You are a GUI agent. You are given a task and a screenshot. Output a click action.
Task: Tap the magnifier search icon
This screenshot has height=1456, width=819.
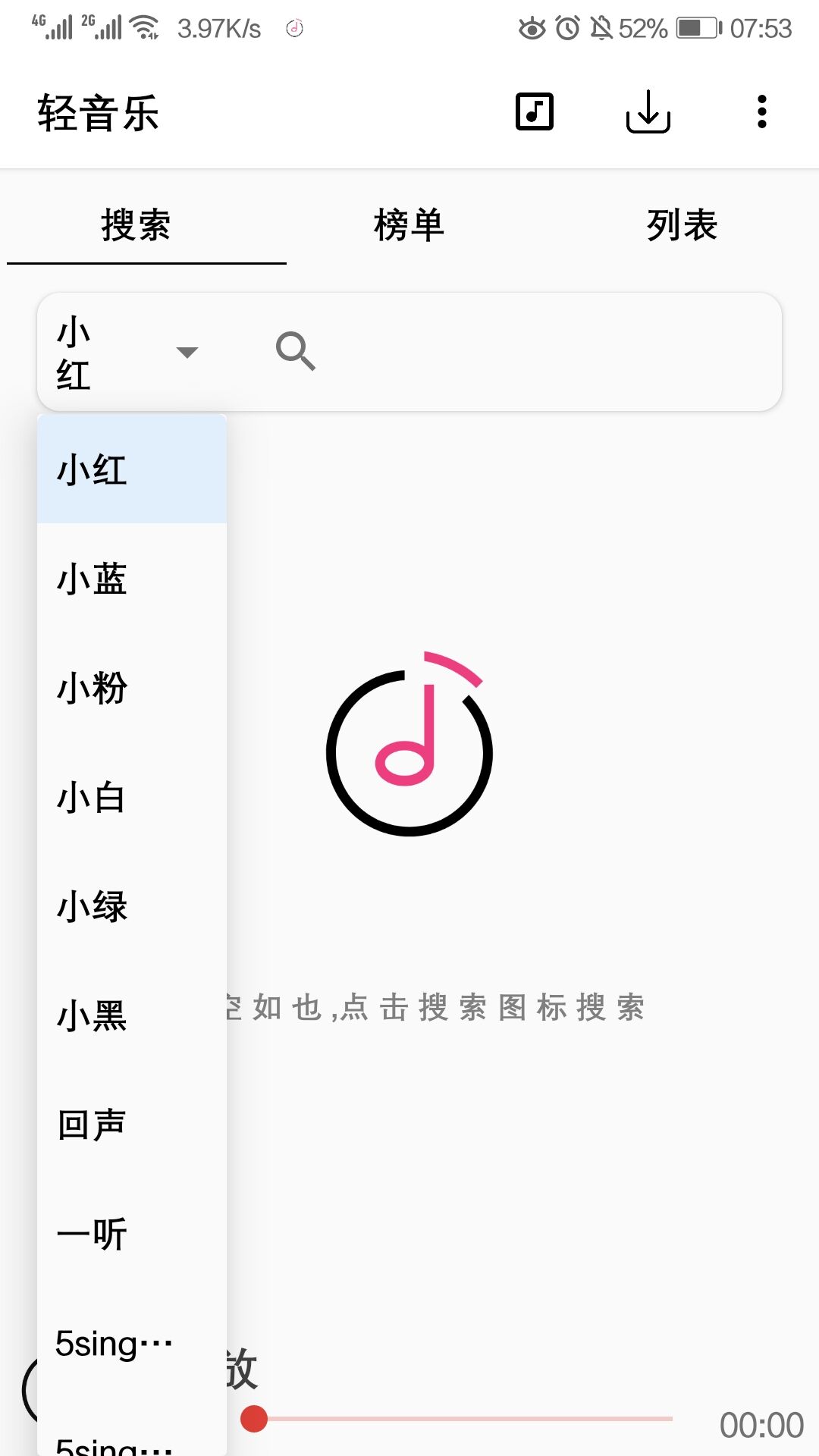coord(295,351)
